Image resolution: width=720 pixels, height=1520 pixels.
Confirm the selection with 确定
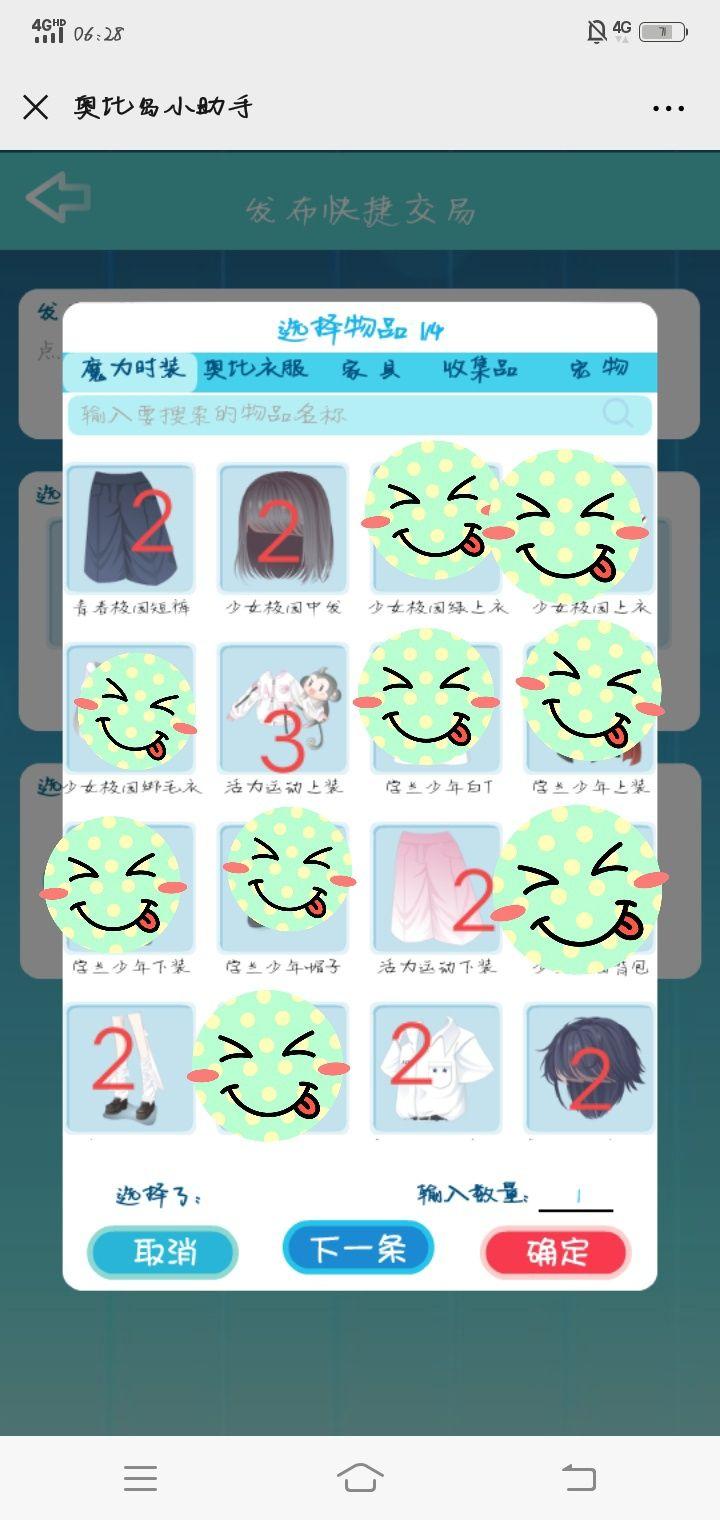click(x=557, y=1252)
